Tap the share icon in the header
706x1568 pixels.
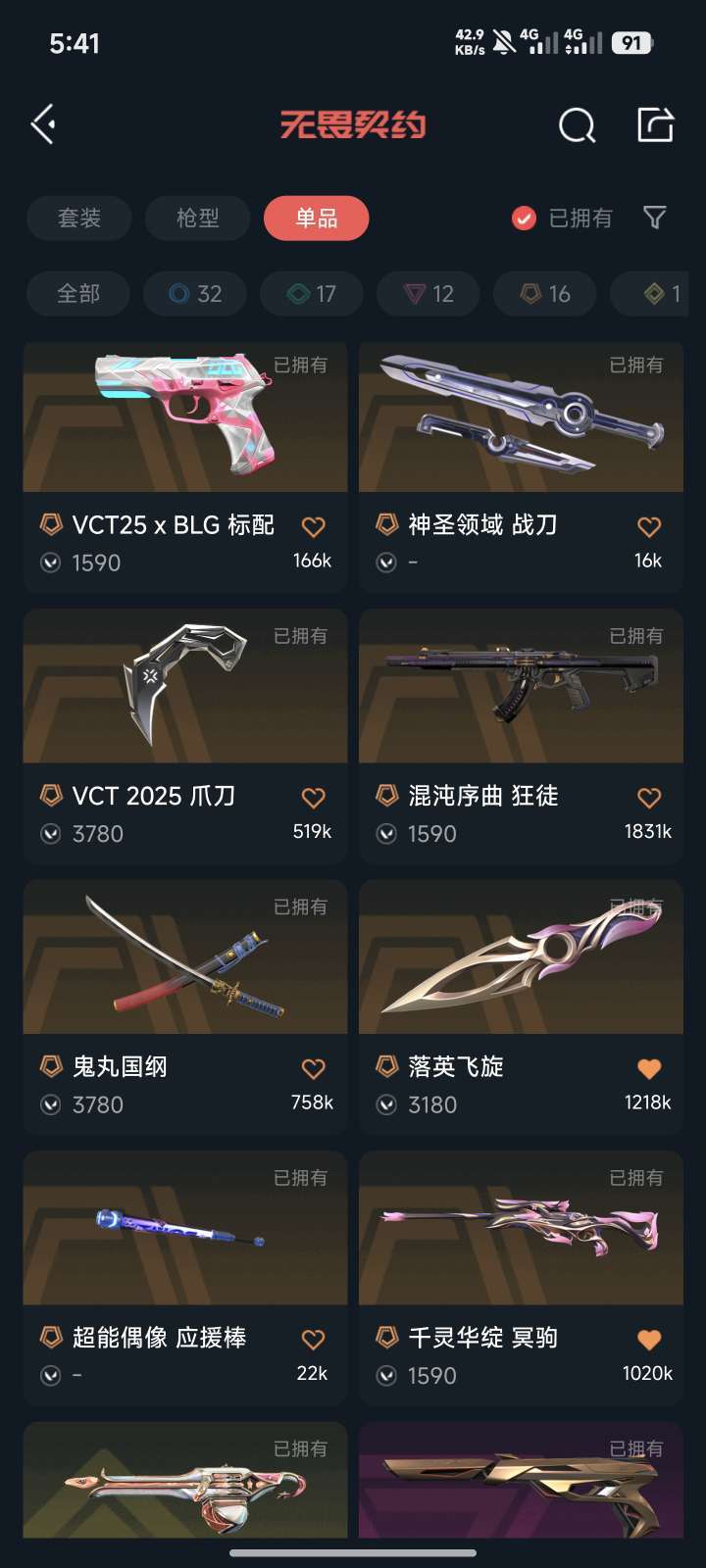655,124
